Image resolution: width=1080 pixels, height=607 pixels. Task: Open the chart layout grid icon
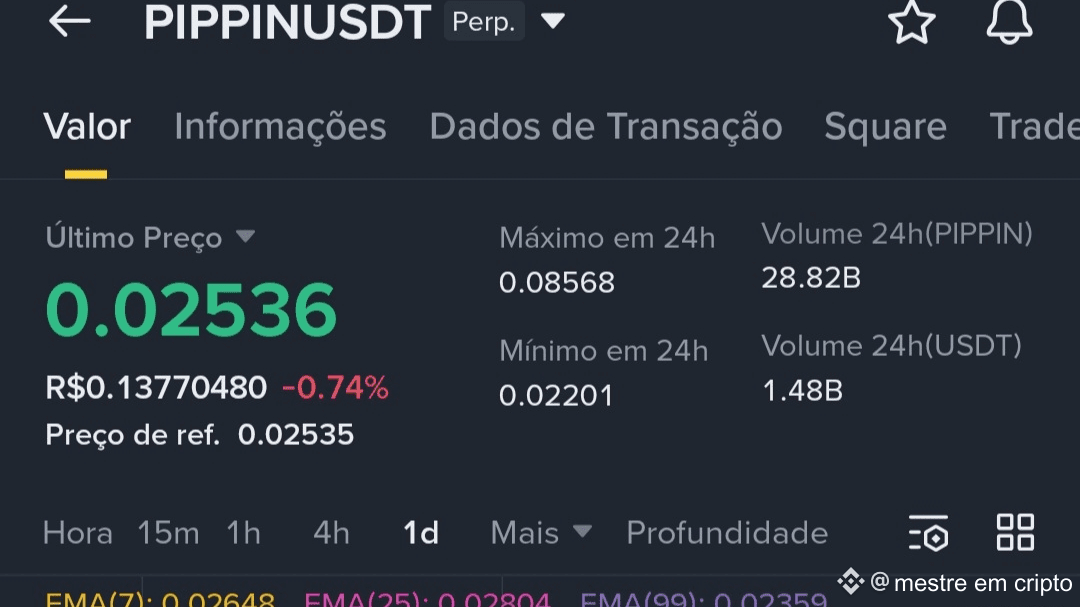pyautogui.click(x=1015, y=533)
